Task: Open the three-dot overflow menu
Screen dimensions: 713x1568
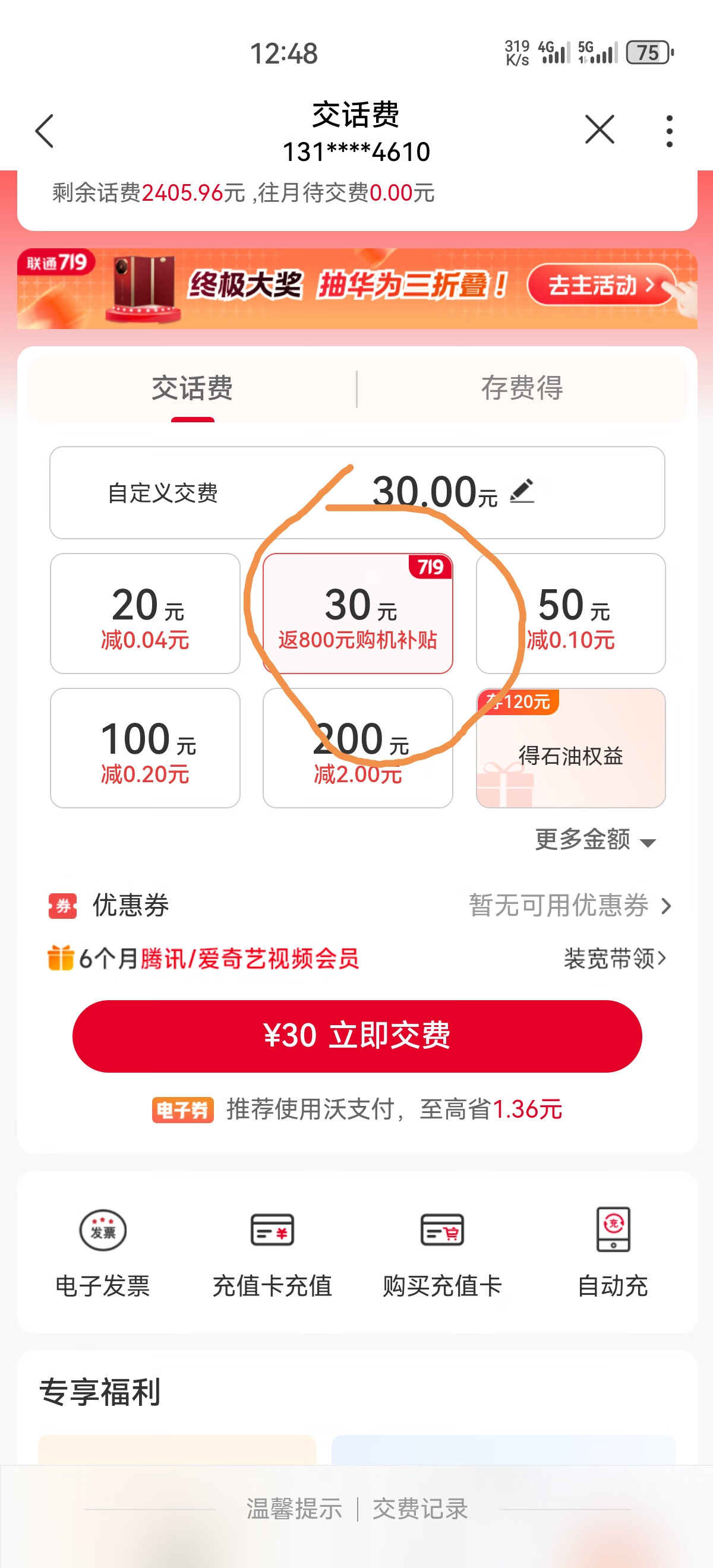Action: [669, 130]
